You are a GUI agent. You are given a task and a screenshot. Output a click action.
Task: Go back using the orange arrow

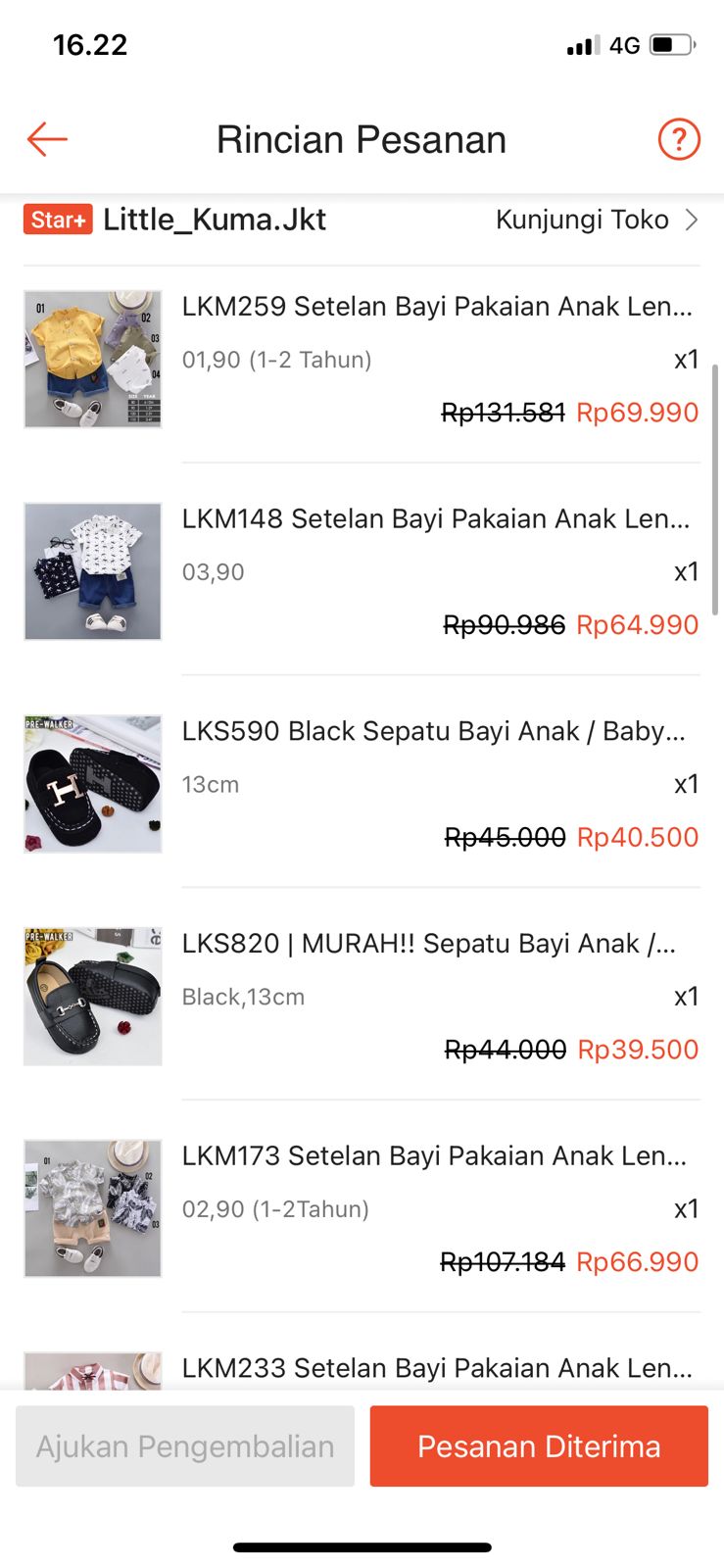pos(47,140)
